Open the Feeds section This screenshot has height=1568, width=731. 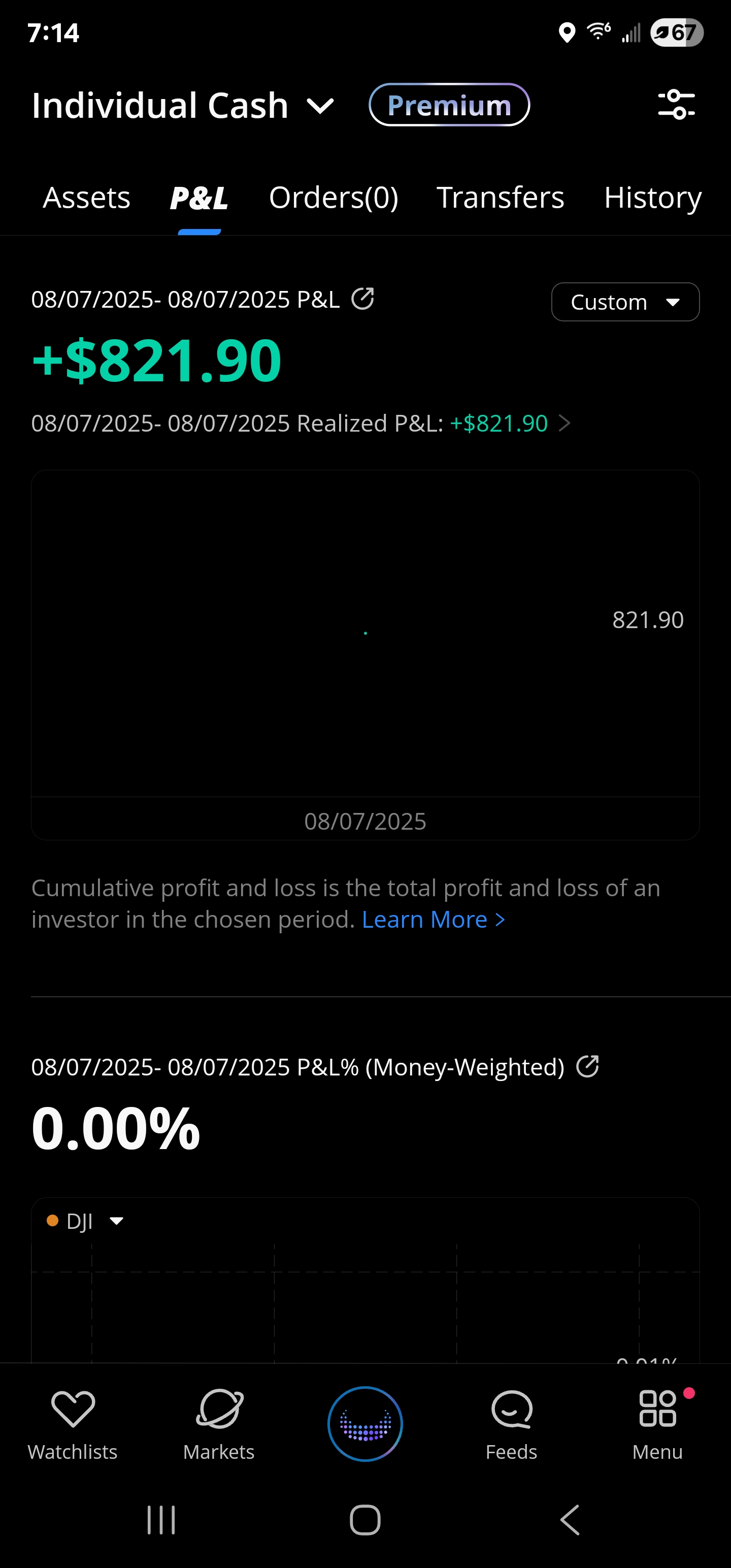click(x=511, y=1424)
